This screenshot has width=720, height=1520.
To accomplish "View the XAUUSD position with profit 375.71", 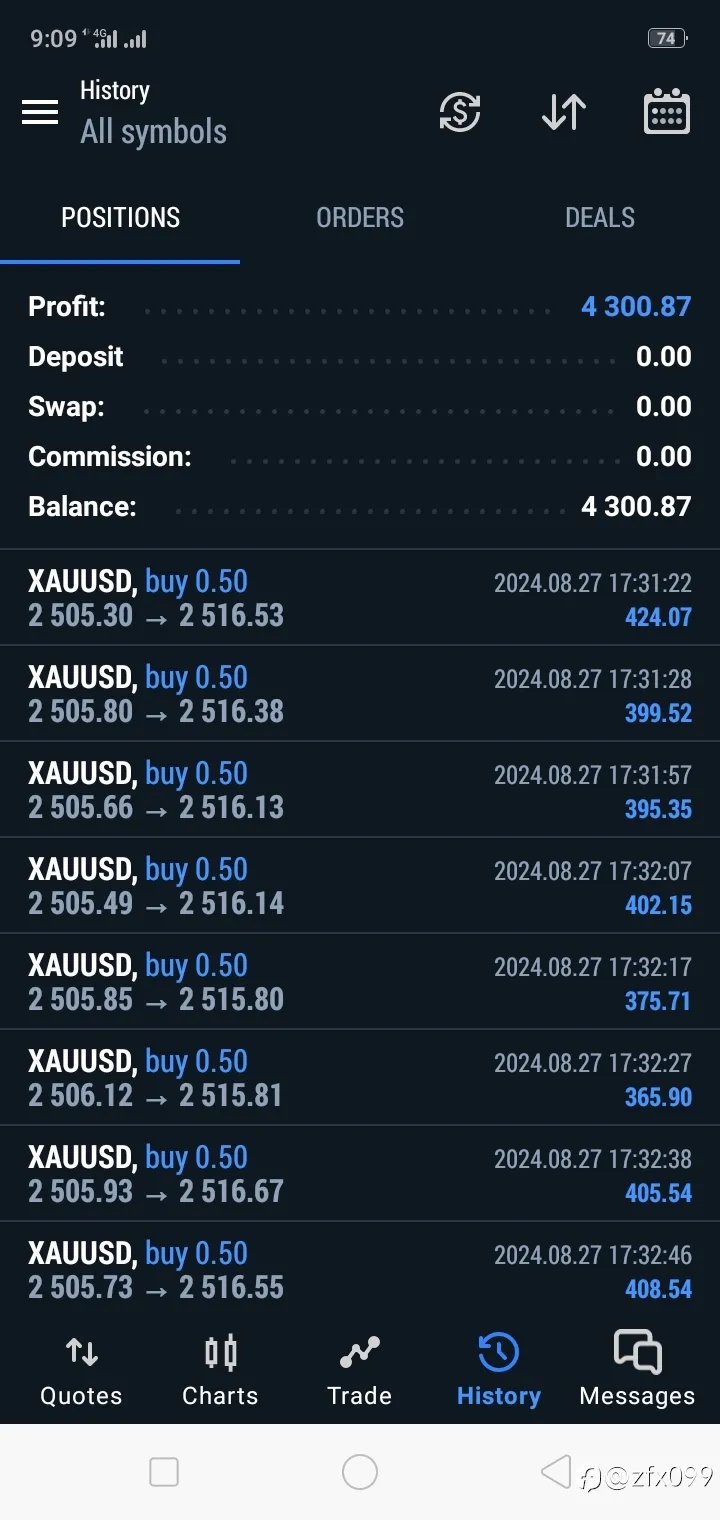I will (360, 981).
